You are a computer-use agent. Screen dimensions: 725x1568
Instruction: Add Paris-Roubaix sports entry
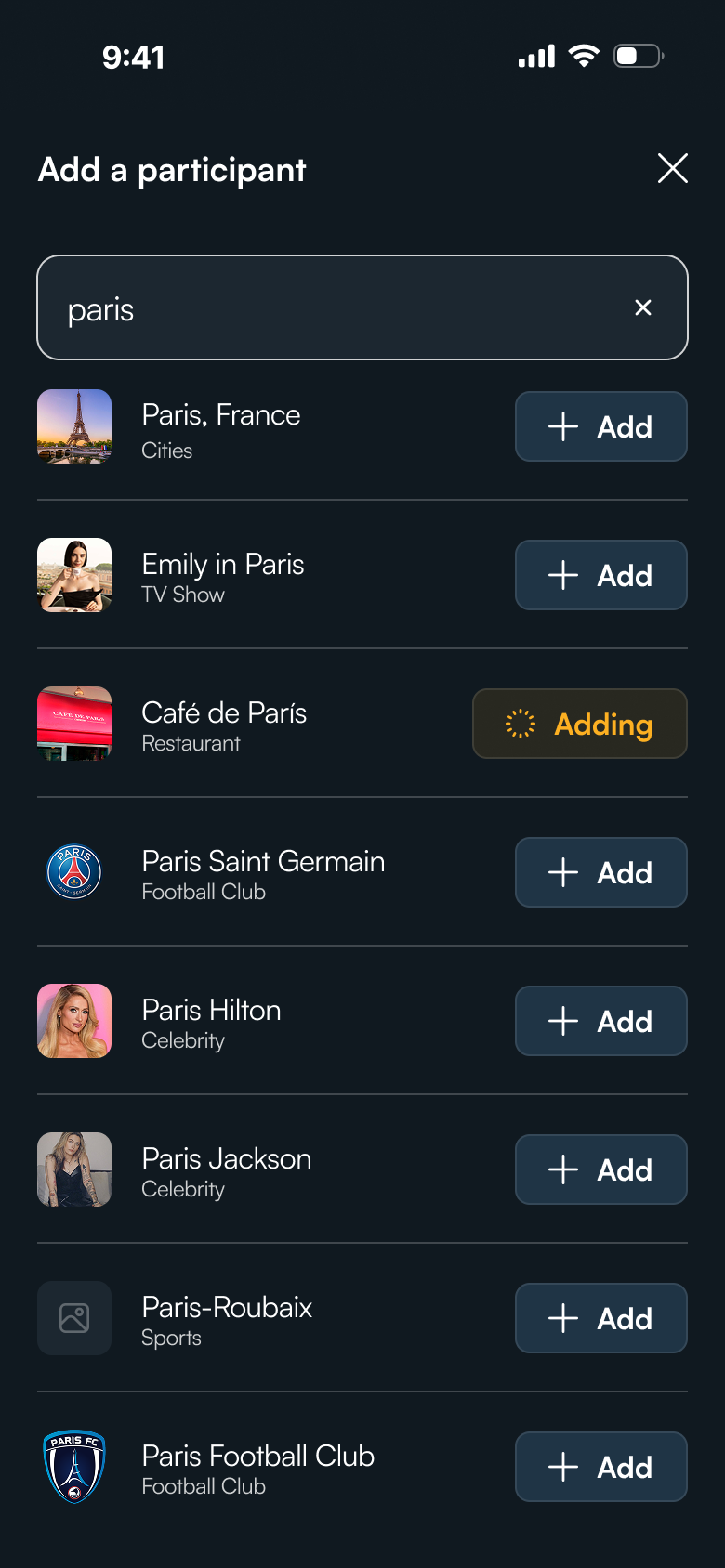(601, 1319)
